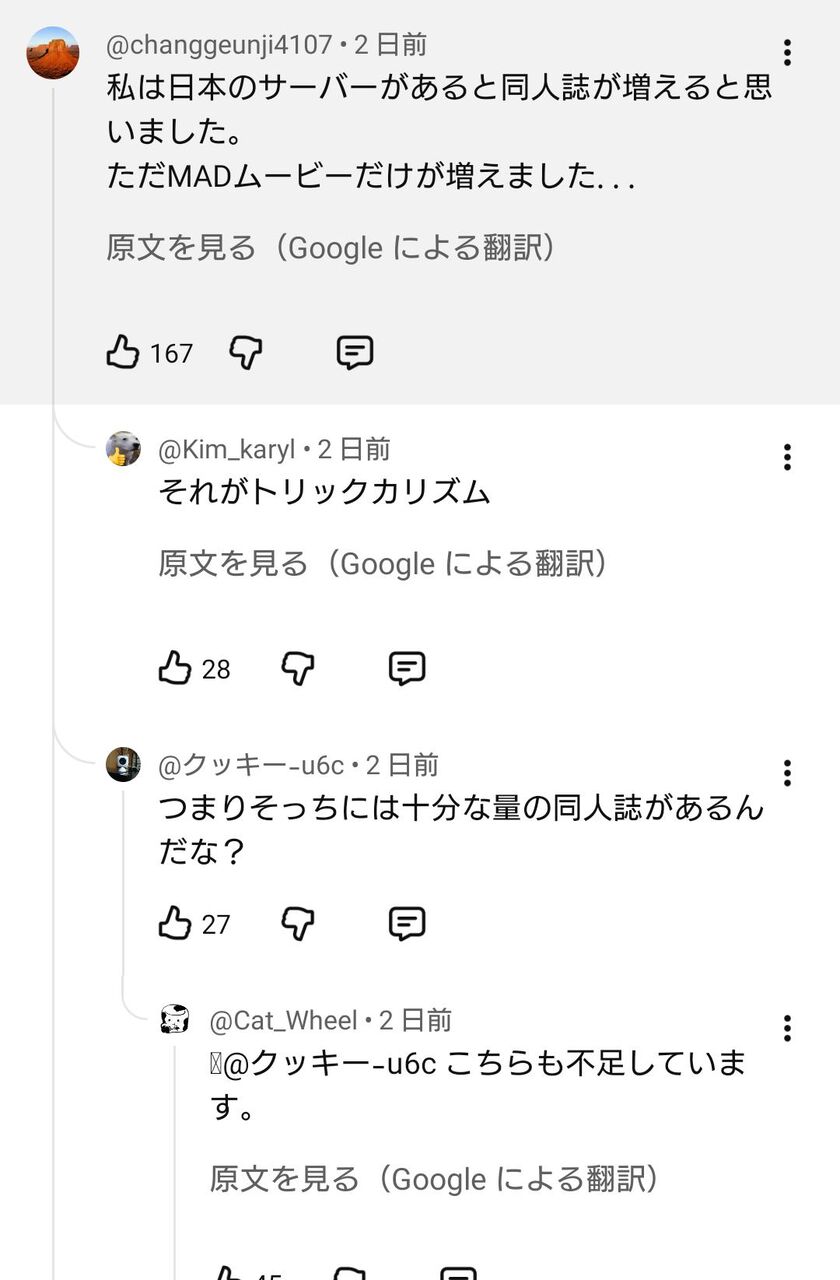Dislike the comment by @changgeunji4107
Screen dimensions: 840x1280
(x=245, y=353)
